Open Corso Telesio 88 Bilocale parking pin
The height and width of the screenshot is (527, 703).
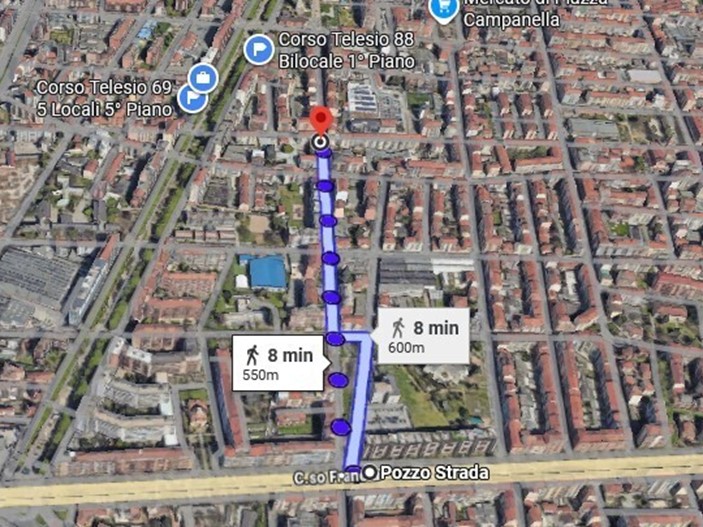260,48
